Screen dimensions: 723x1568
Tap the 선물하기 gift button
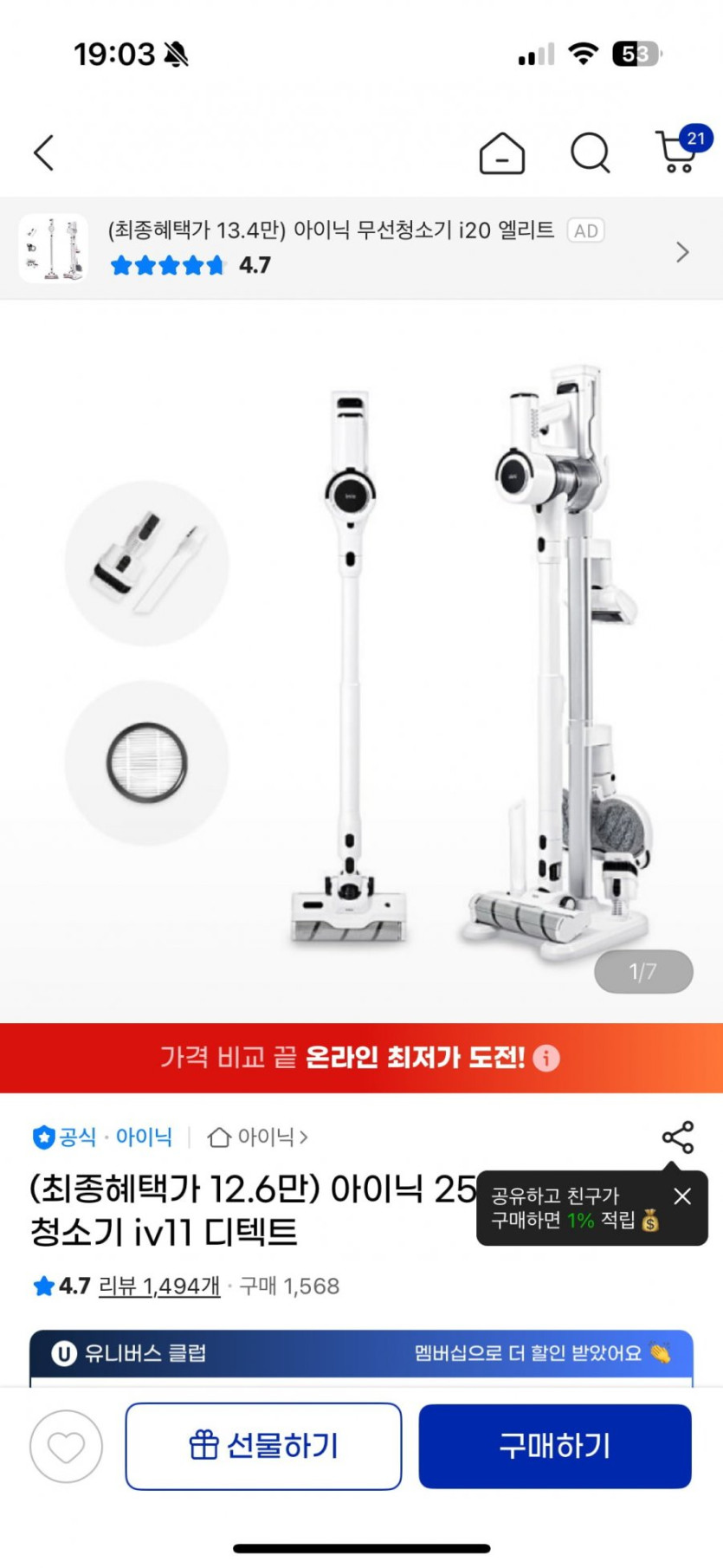pos(263,1447)
